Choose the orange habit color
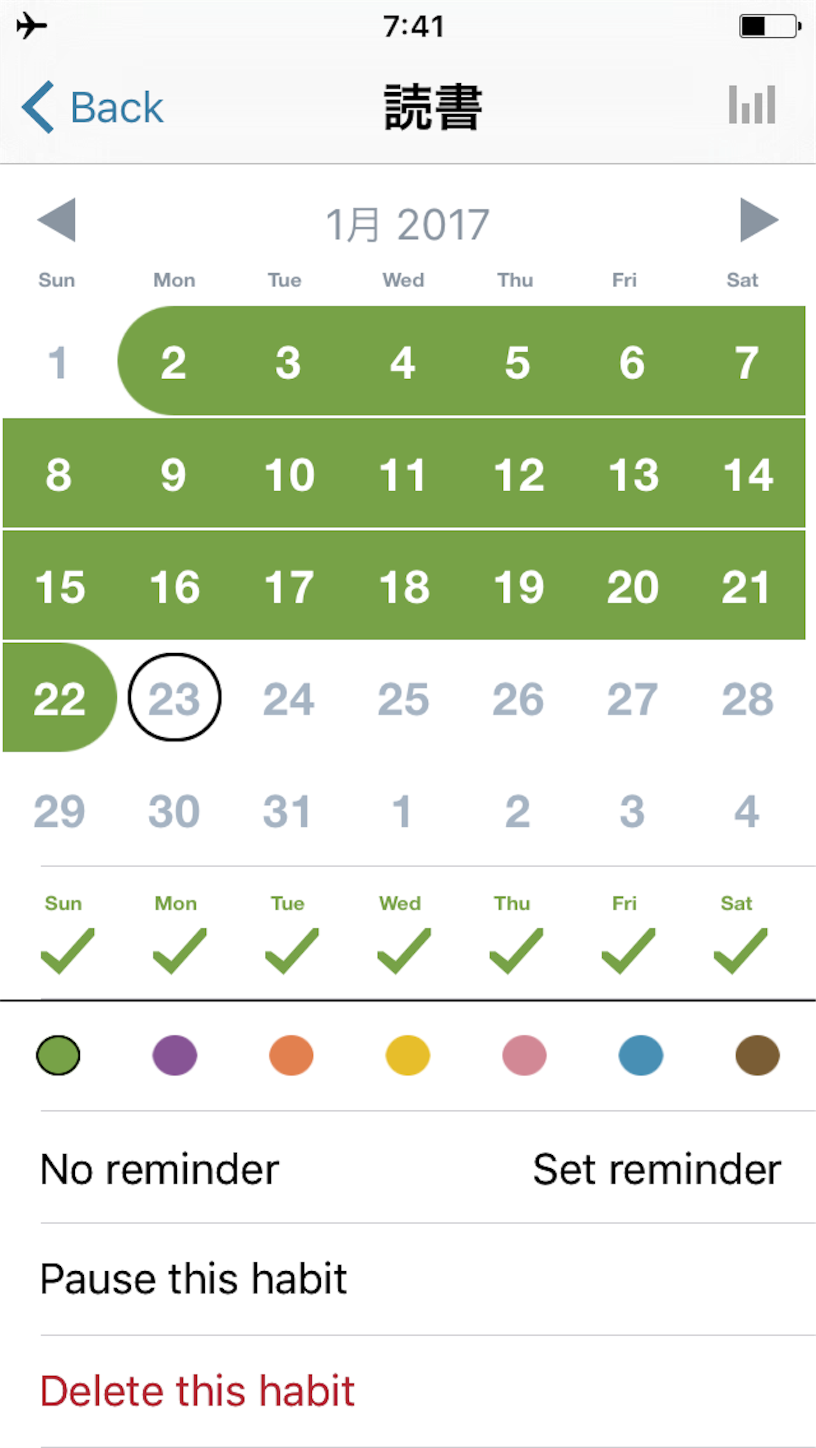The width and height of the screenshot is (816, 1448). click(x=291, y=1055)
